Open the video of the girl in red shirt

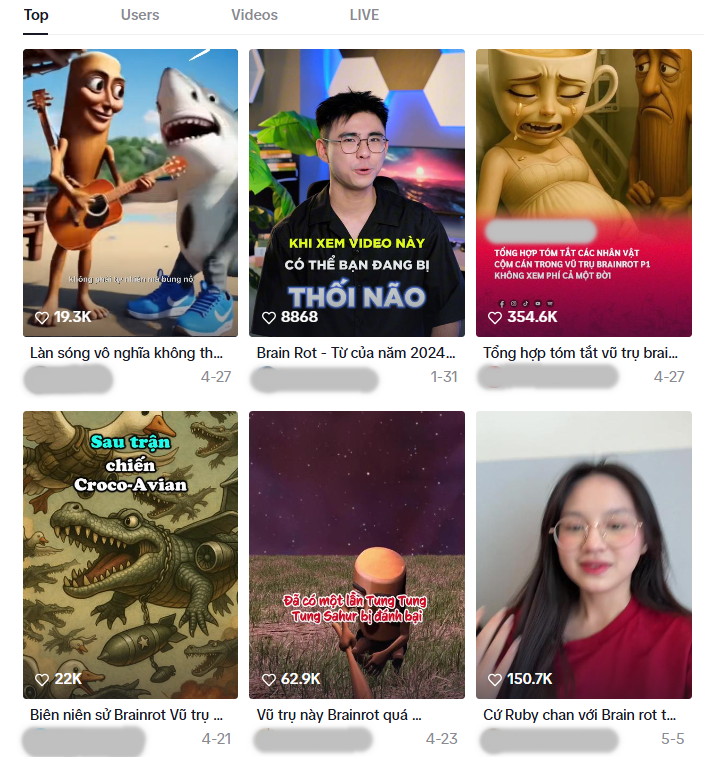coord(583,553)
